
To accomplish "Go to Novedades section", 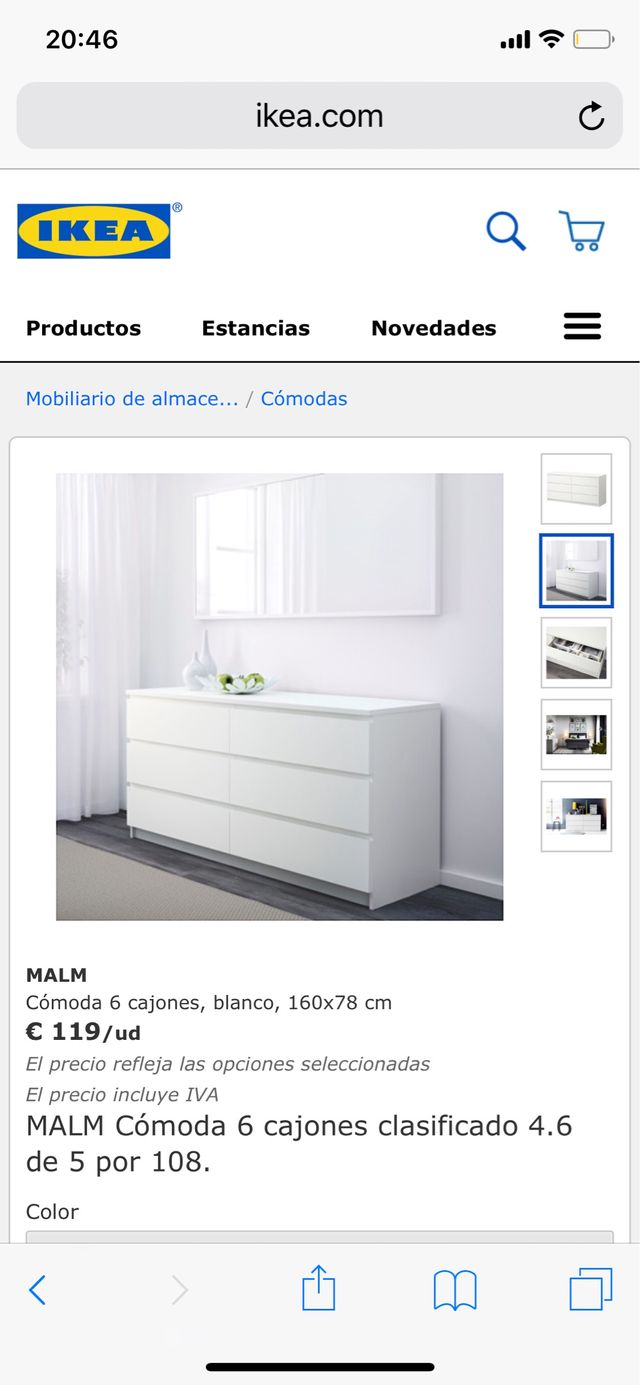I will [x=433, y=328].
